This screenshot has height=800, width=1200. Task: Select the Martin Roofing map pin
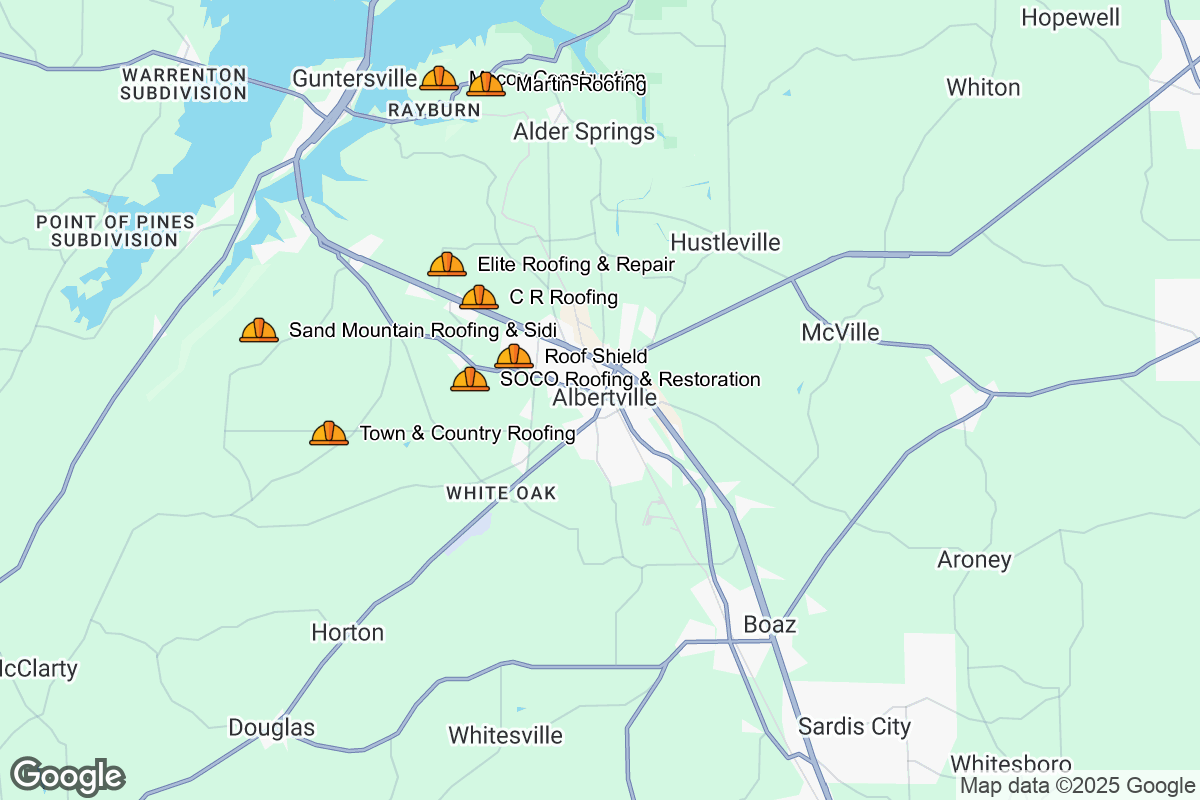486,85
